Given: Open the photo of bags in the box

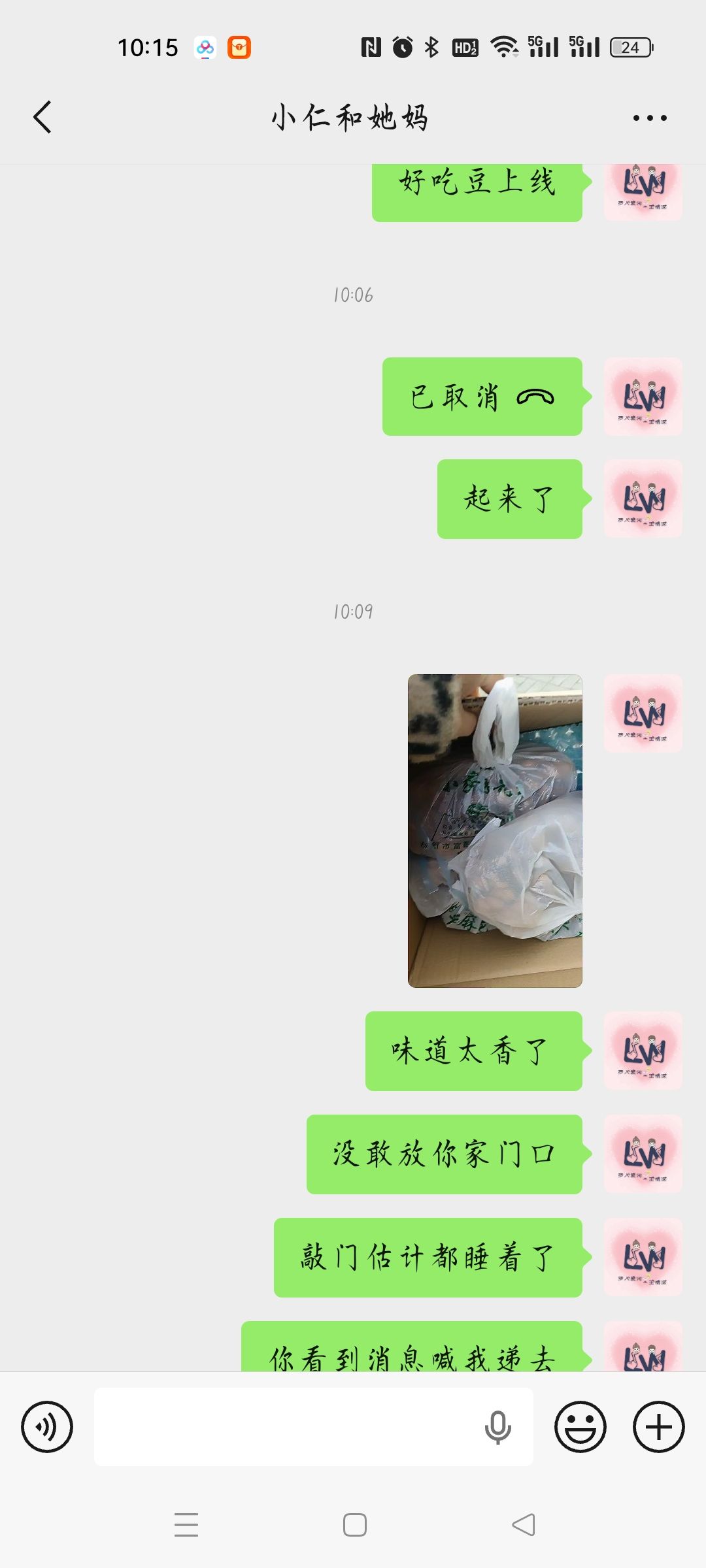Looking at the screenshot, I should point(495,830).
